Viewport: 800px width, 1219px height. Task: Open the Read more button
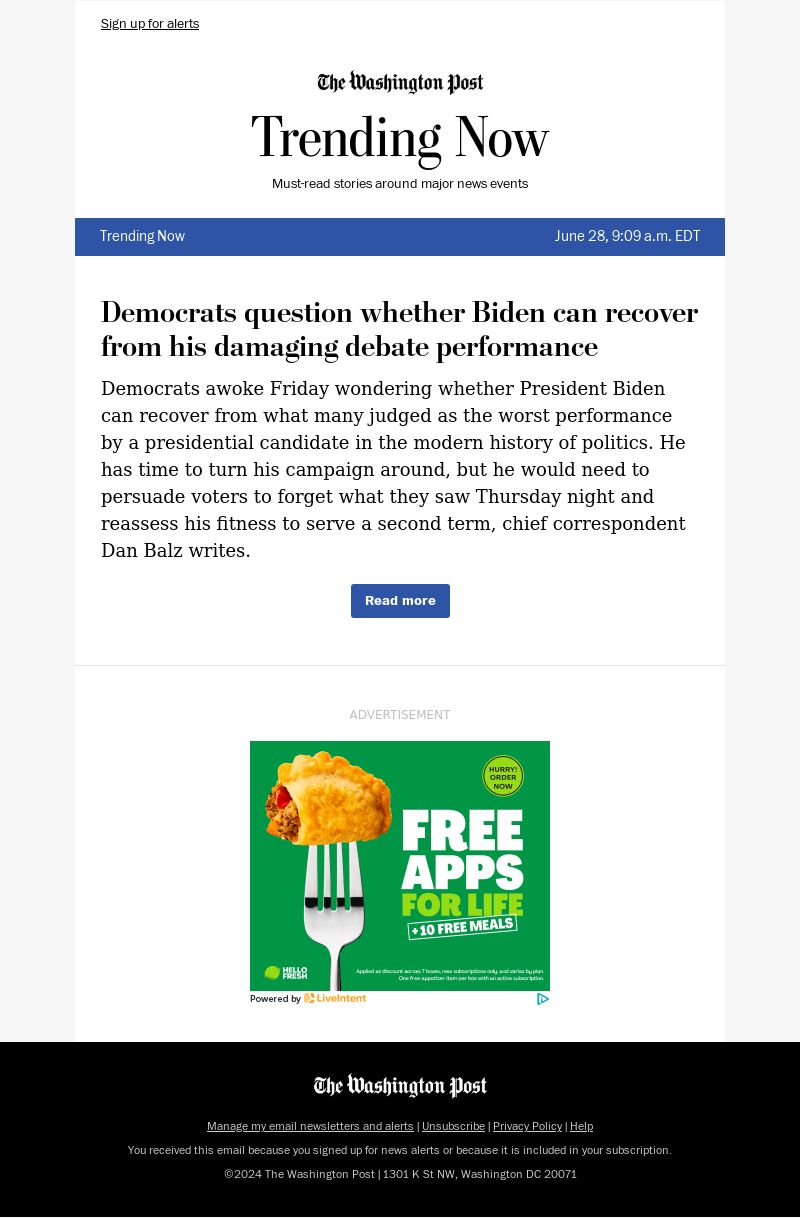(x=400, y=601)
